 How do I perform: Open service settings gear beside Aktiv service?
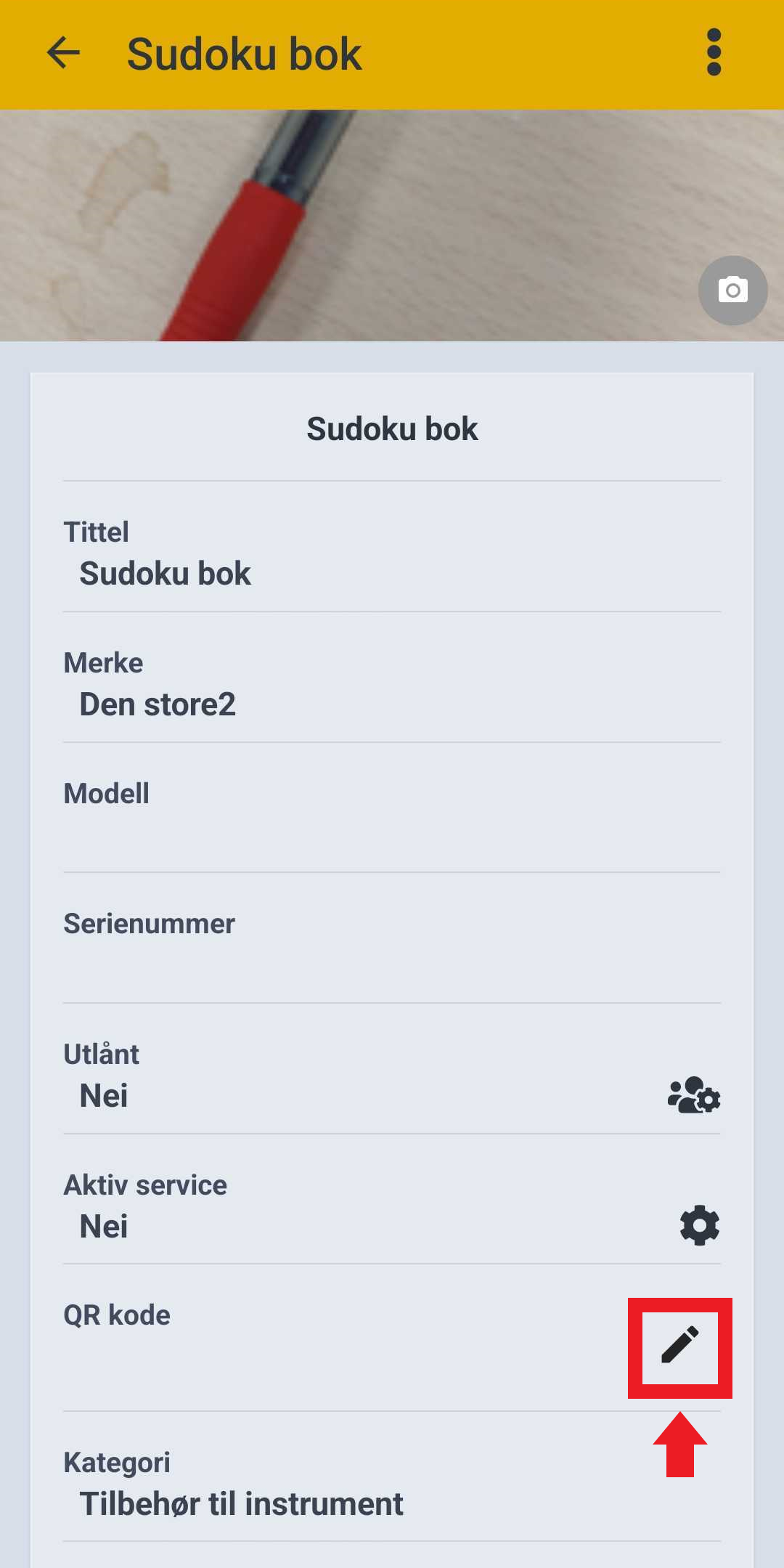tap(699, 1225)
